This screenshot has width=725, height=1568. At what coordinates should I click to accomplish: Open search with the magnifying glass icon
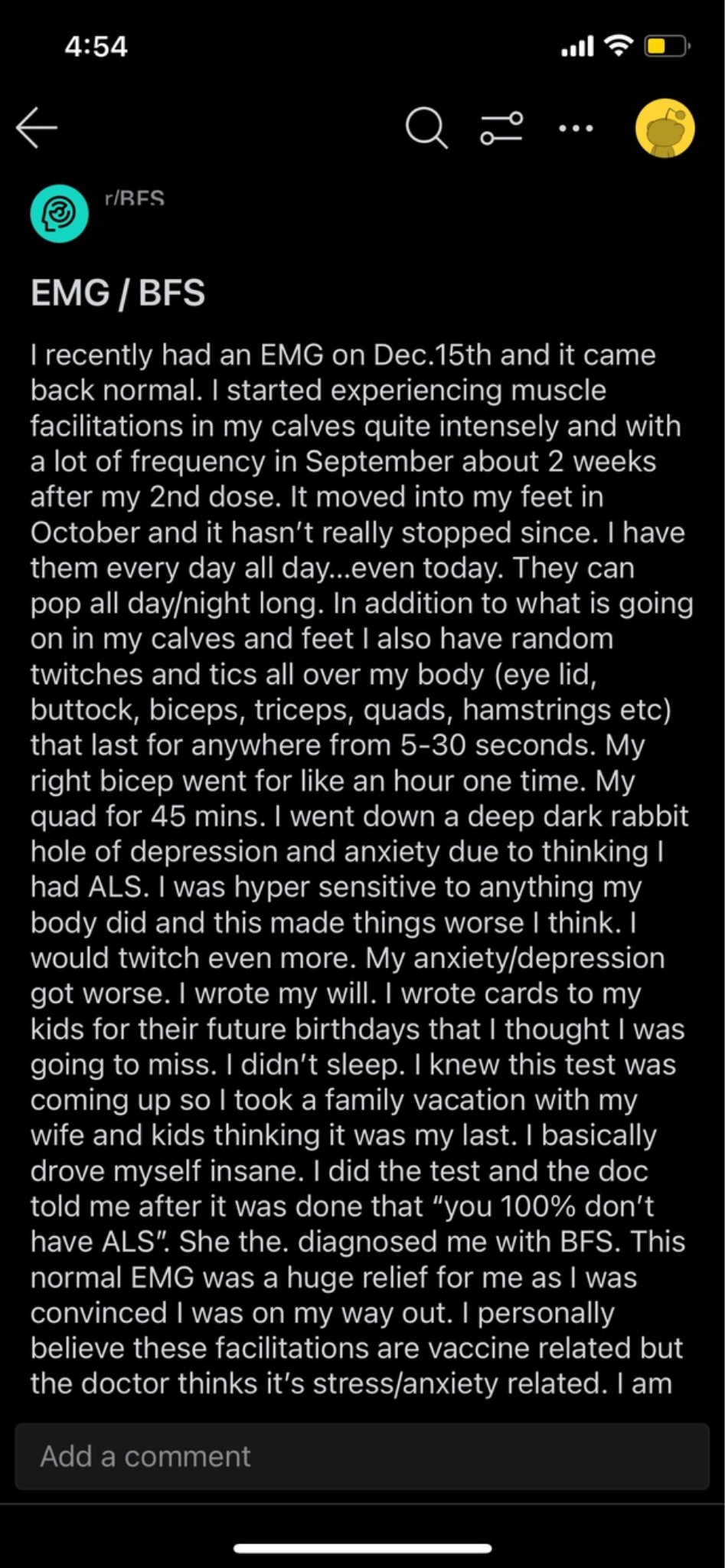(426, 127)
